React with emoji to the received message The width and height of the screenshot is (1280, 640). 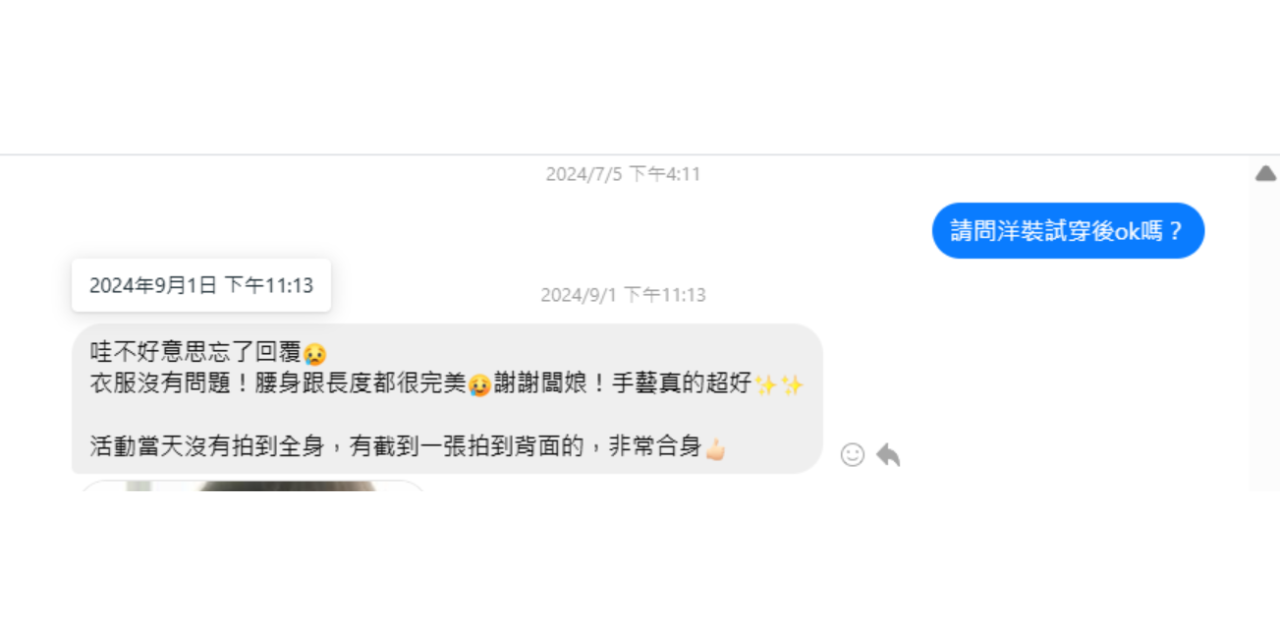point(852,455)
